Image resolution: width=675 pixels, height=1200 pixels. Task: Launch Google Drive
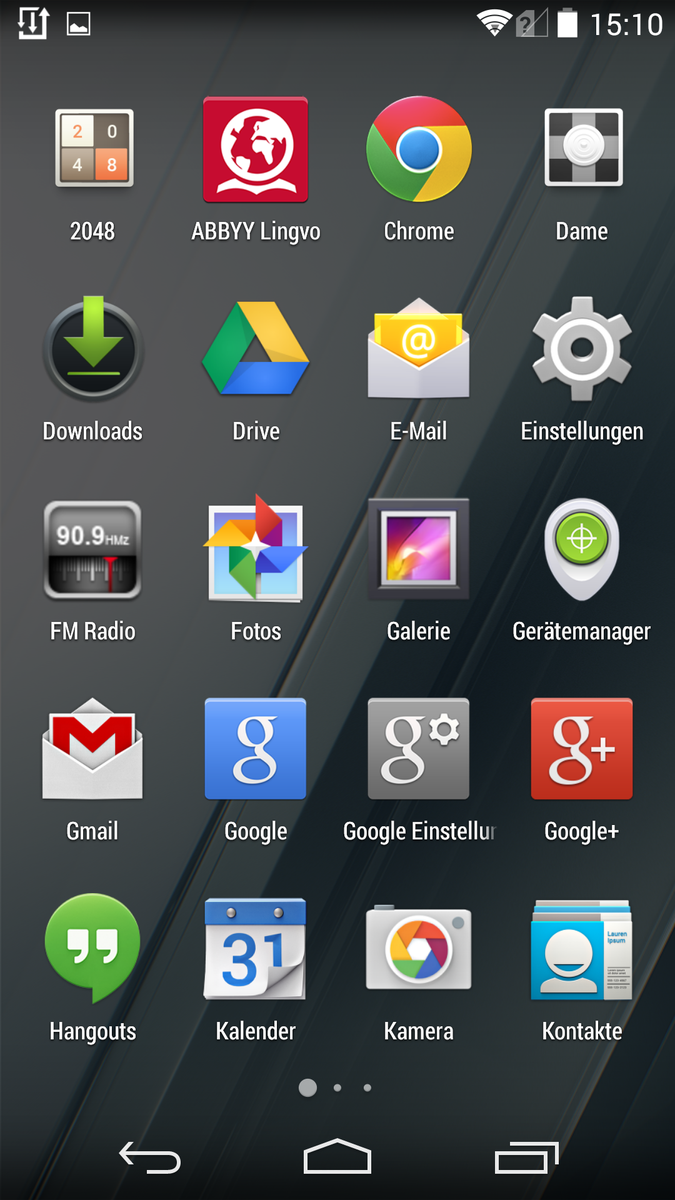click(255, 350)
